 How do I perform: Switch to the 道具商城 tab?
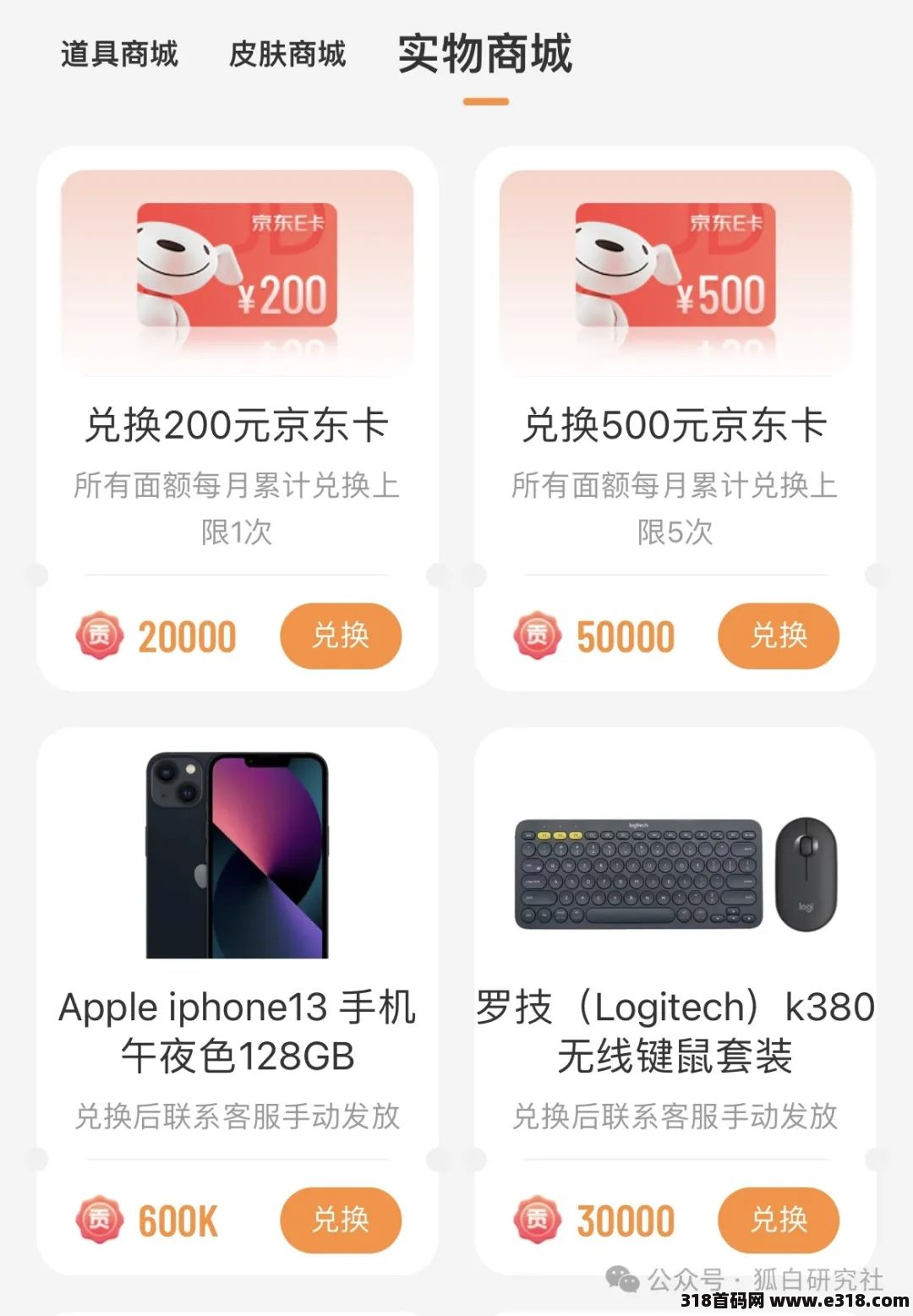pos(119,54)
